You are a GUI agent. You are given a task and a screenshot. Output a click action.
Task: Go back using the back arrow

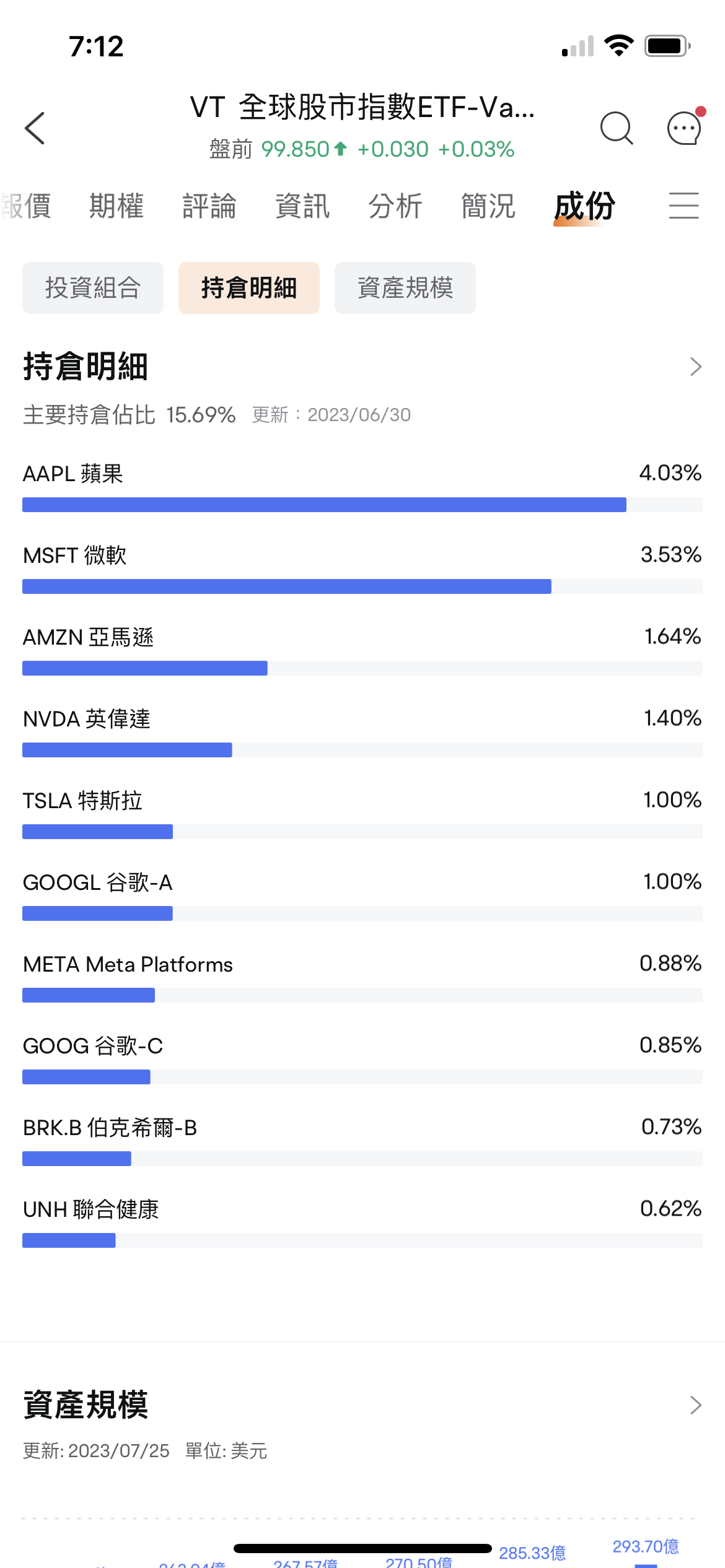pos(35,128)
